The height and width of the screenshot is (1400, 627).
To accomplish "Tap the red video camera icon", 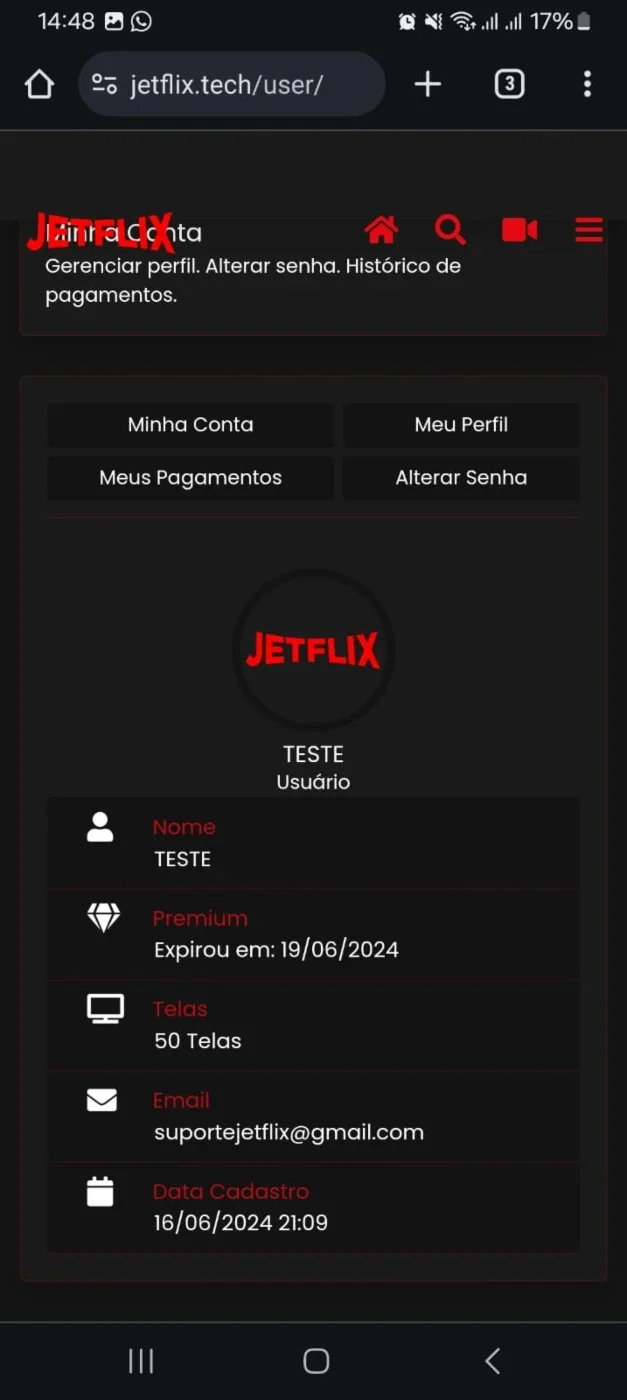I will pos(519,230).
